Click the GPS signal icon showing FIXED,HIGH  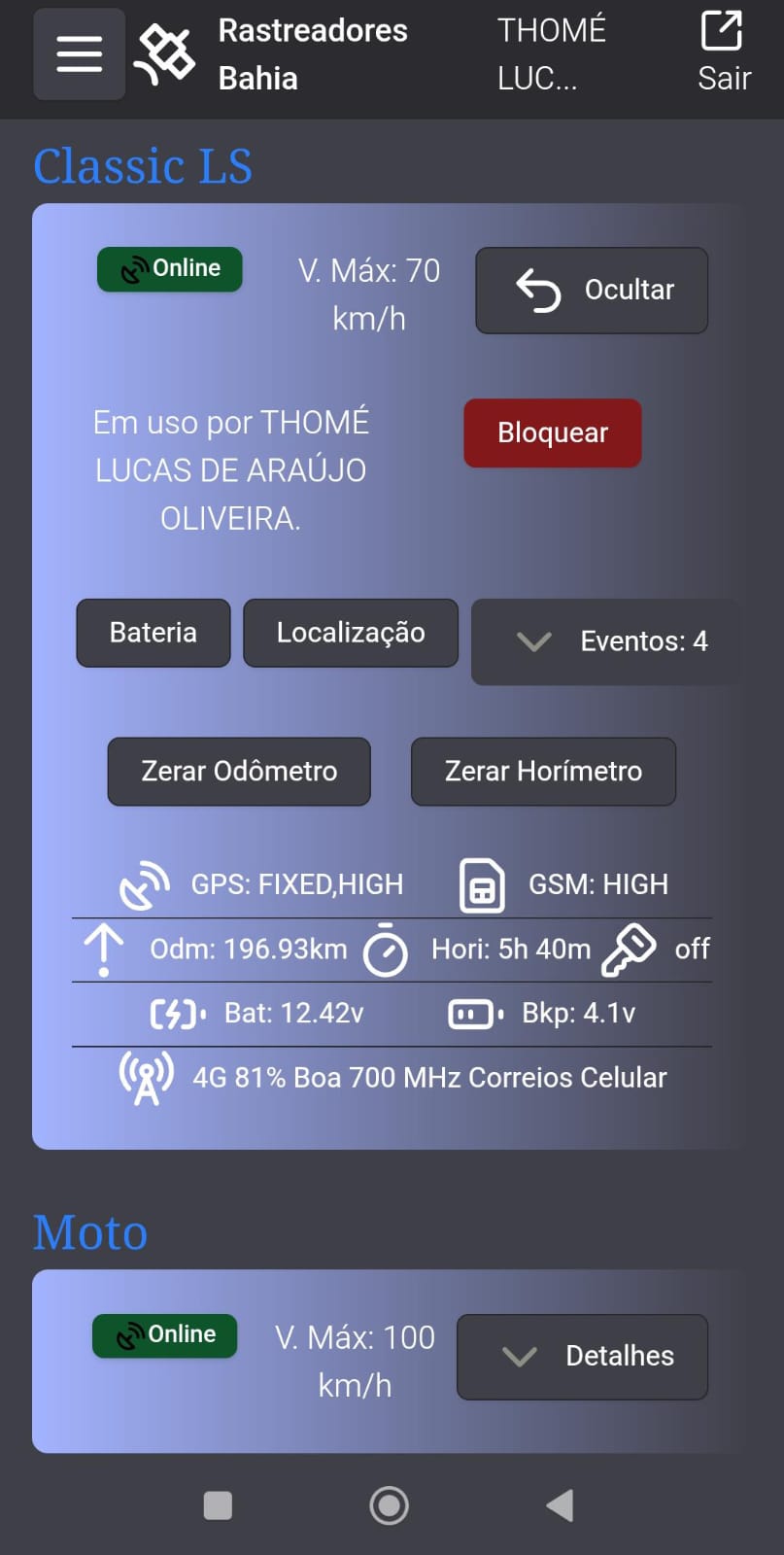[144, 884]
